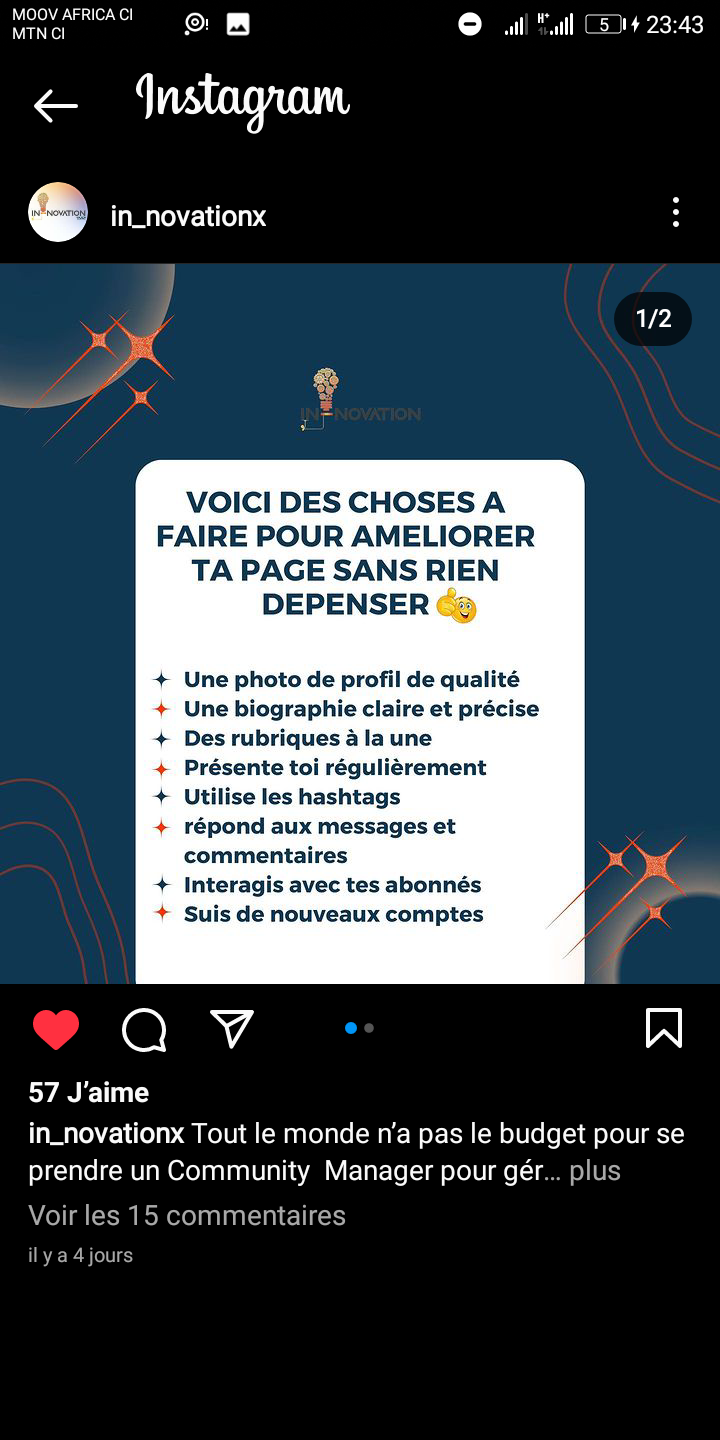Image resolution: width=720 pixels, height=1440 pixels.
Task: Unlike the post with the red heart
Action: 56,1029
